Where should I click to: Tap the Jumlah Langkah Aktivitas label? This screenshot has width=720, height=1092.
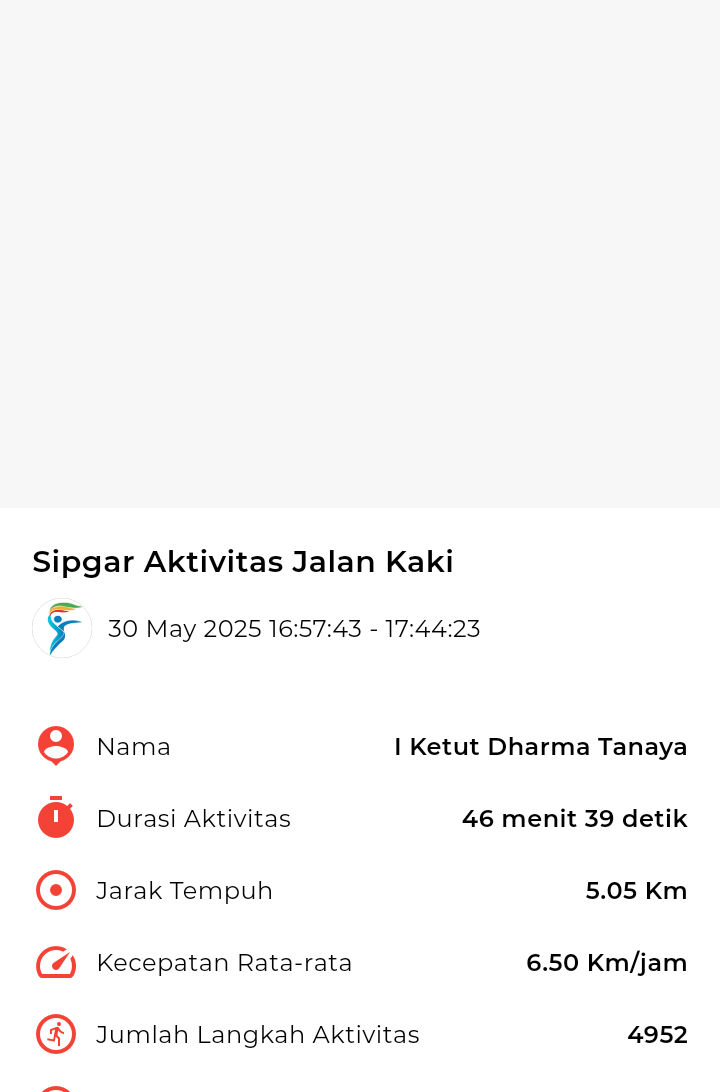(x=257, y=1034)
